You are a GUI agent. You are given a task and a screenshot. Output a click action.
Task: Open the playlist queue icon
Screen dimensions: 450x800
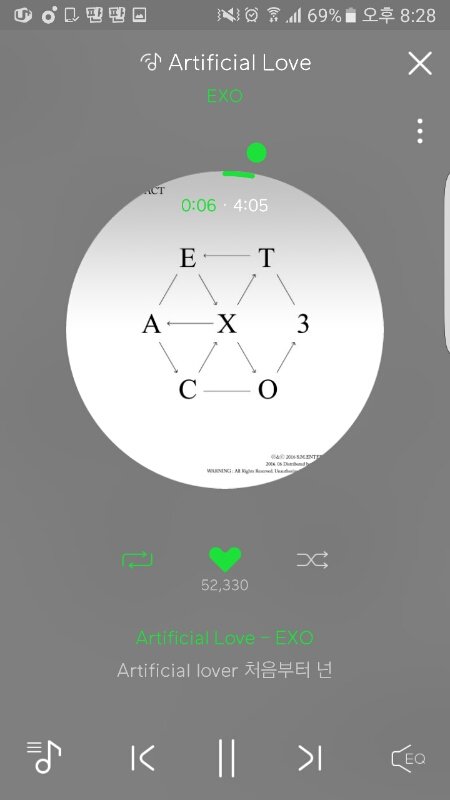point(44,757)
